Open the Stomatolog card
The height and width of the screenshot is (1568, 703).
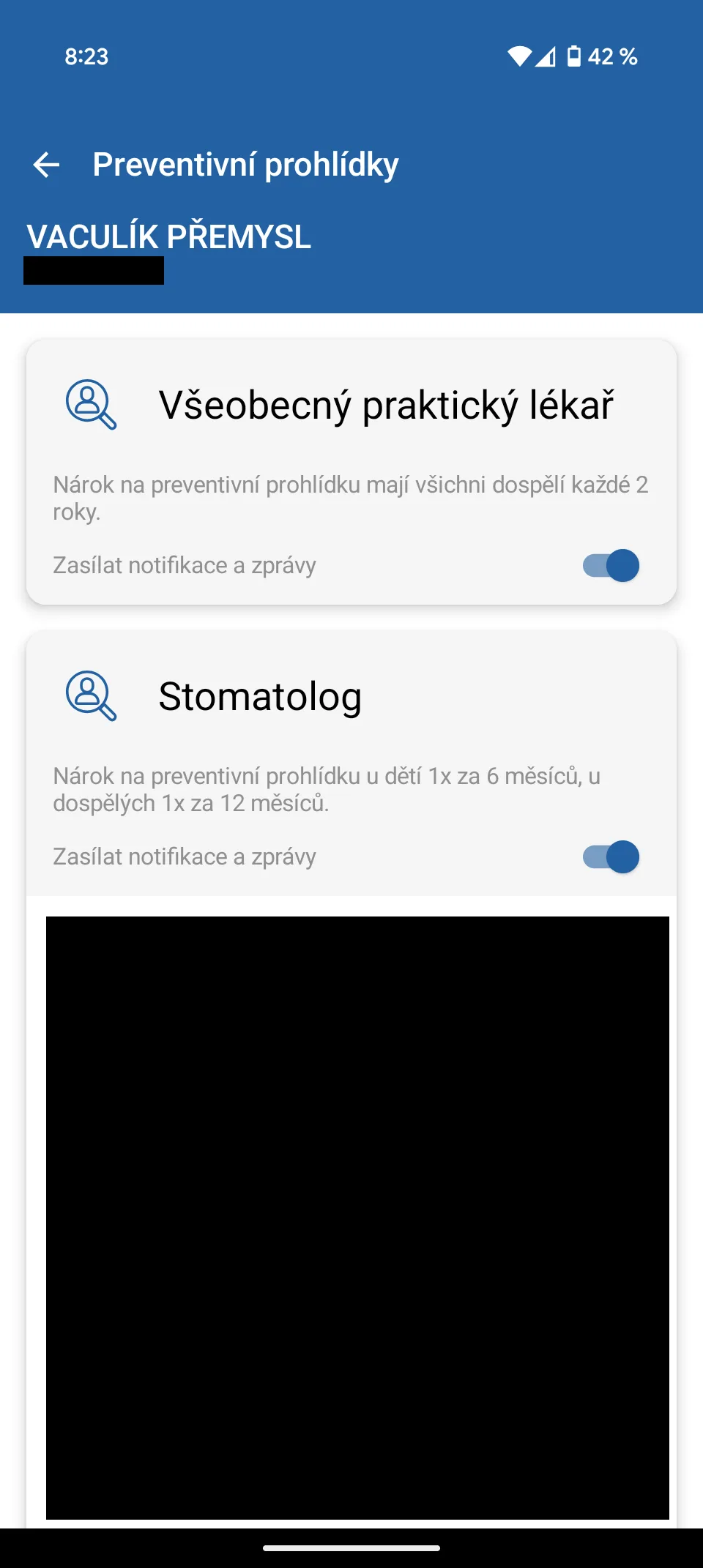coord(351,764)
